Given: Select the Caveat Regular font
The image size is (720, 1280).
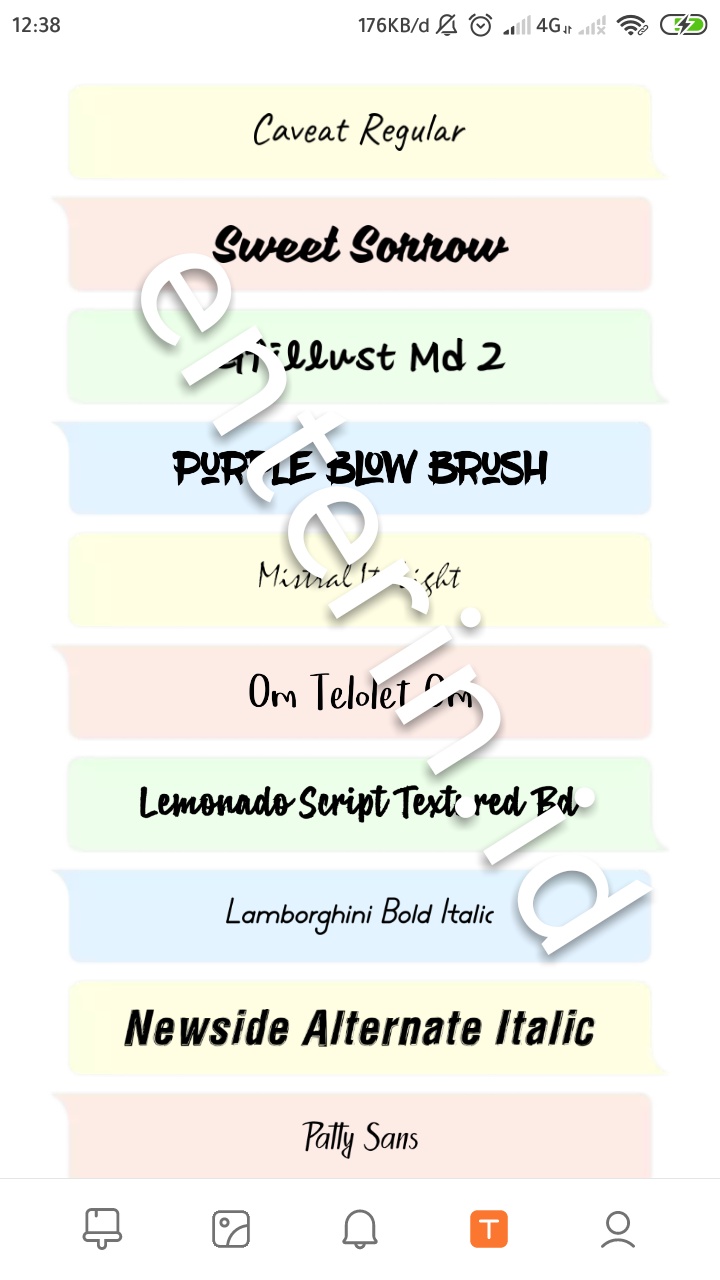Looking at the screenshot, I should point(360,132).
